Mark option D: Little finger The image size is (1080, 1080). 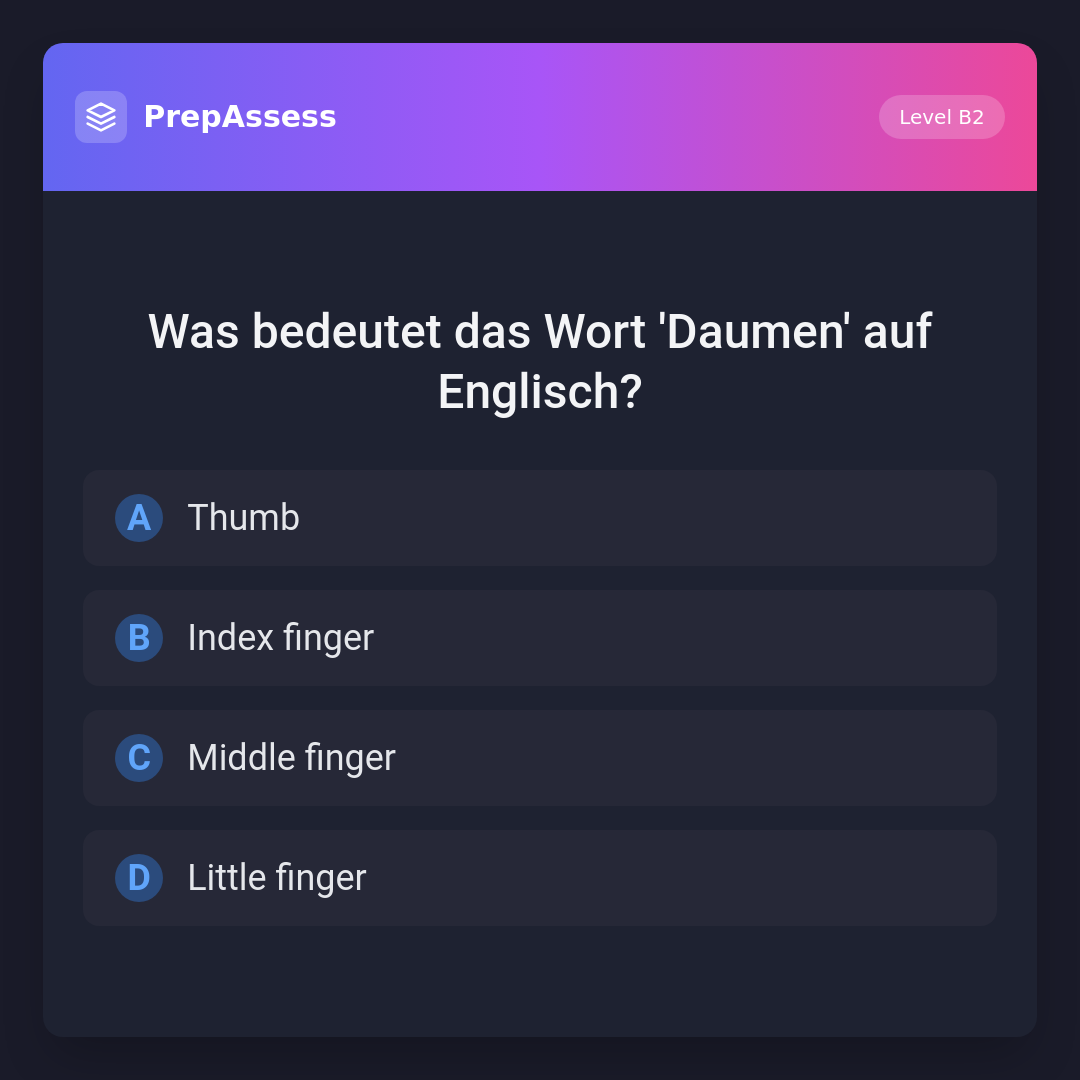540,878
